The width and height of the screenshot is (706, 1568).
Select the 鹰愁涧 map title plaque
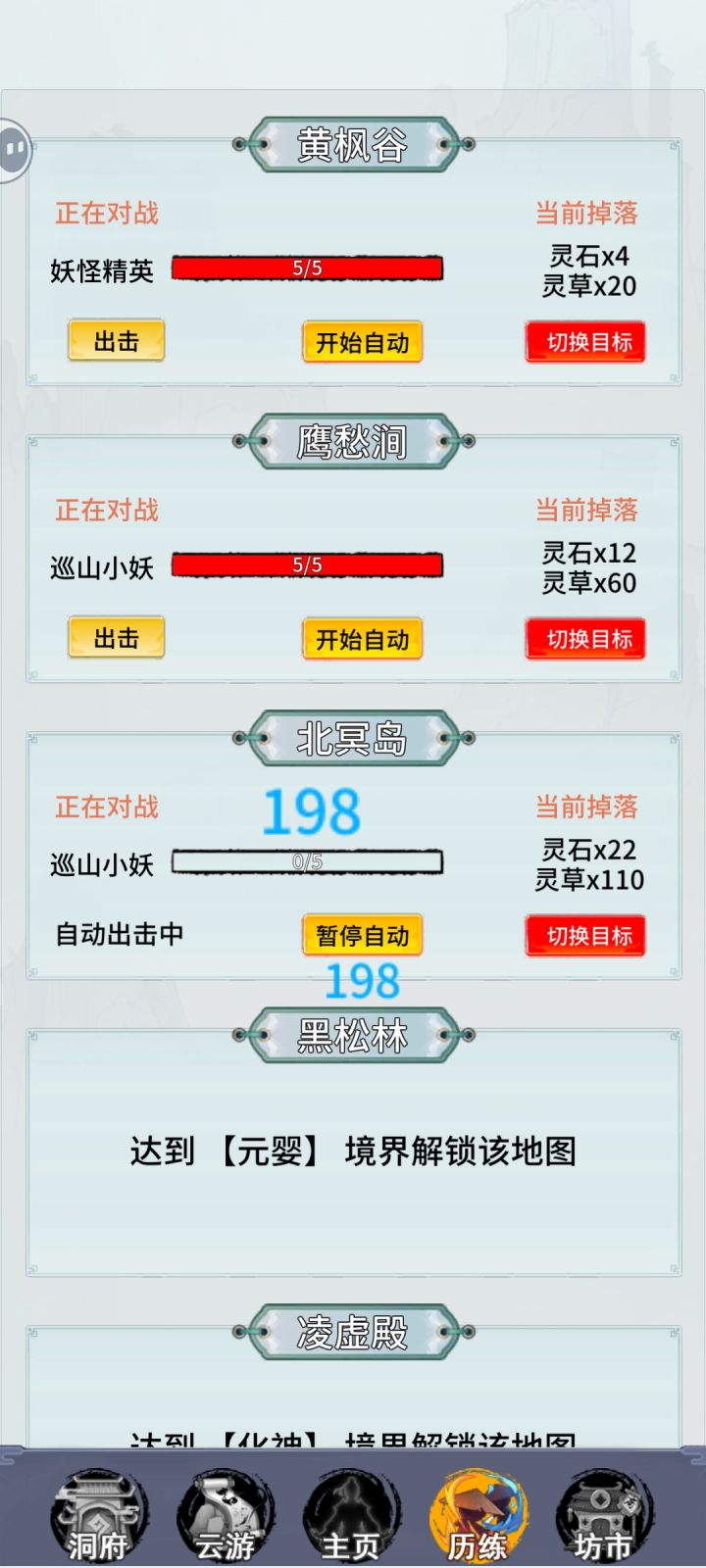353,441
